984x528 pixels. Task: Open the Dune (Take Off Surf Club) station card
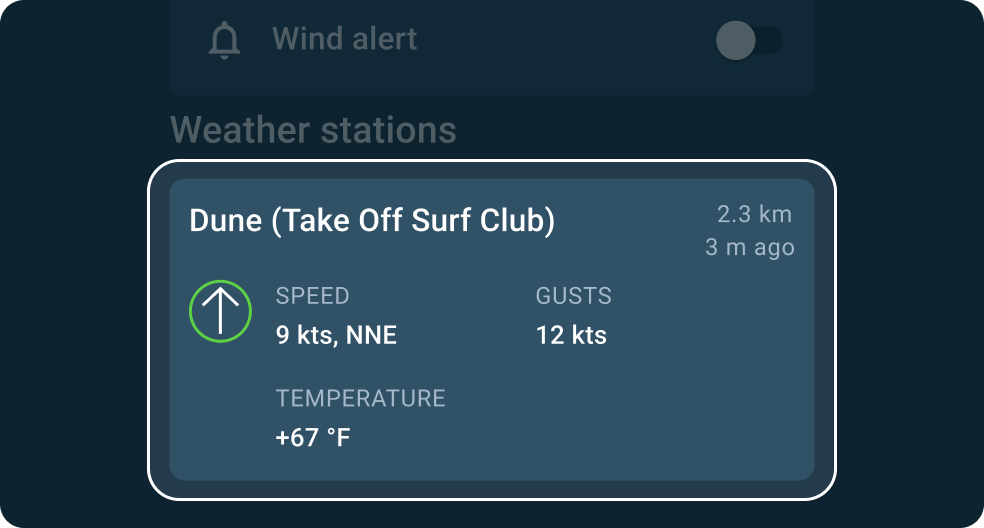490,329
